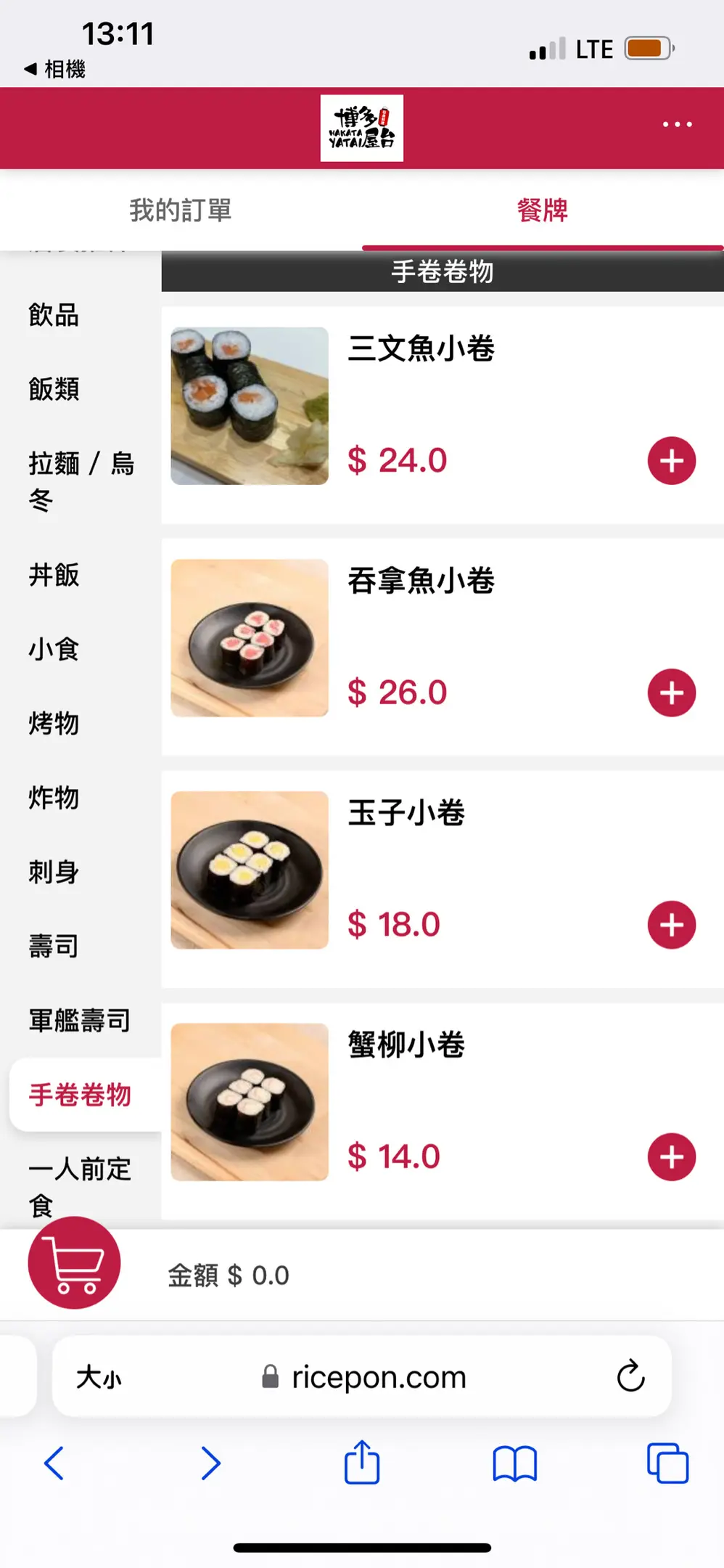This screenshot has height=1568, width=724.
Task: Select the 飲品 category
Action: (x=54, y=315)
